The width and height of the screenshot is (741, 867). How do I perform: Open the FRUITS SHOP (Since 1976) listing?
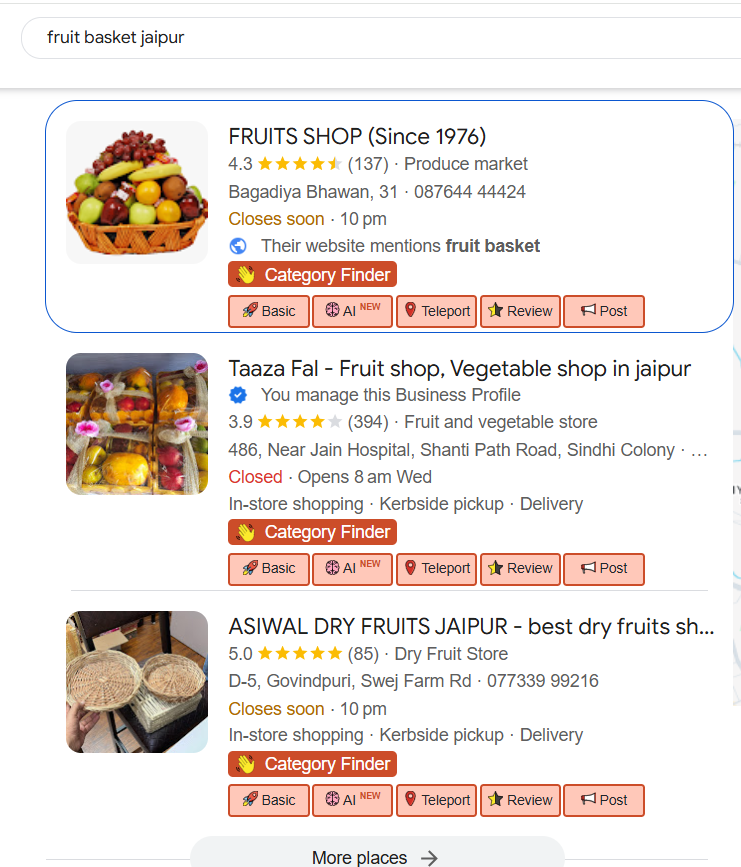(357, 136)
